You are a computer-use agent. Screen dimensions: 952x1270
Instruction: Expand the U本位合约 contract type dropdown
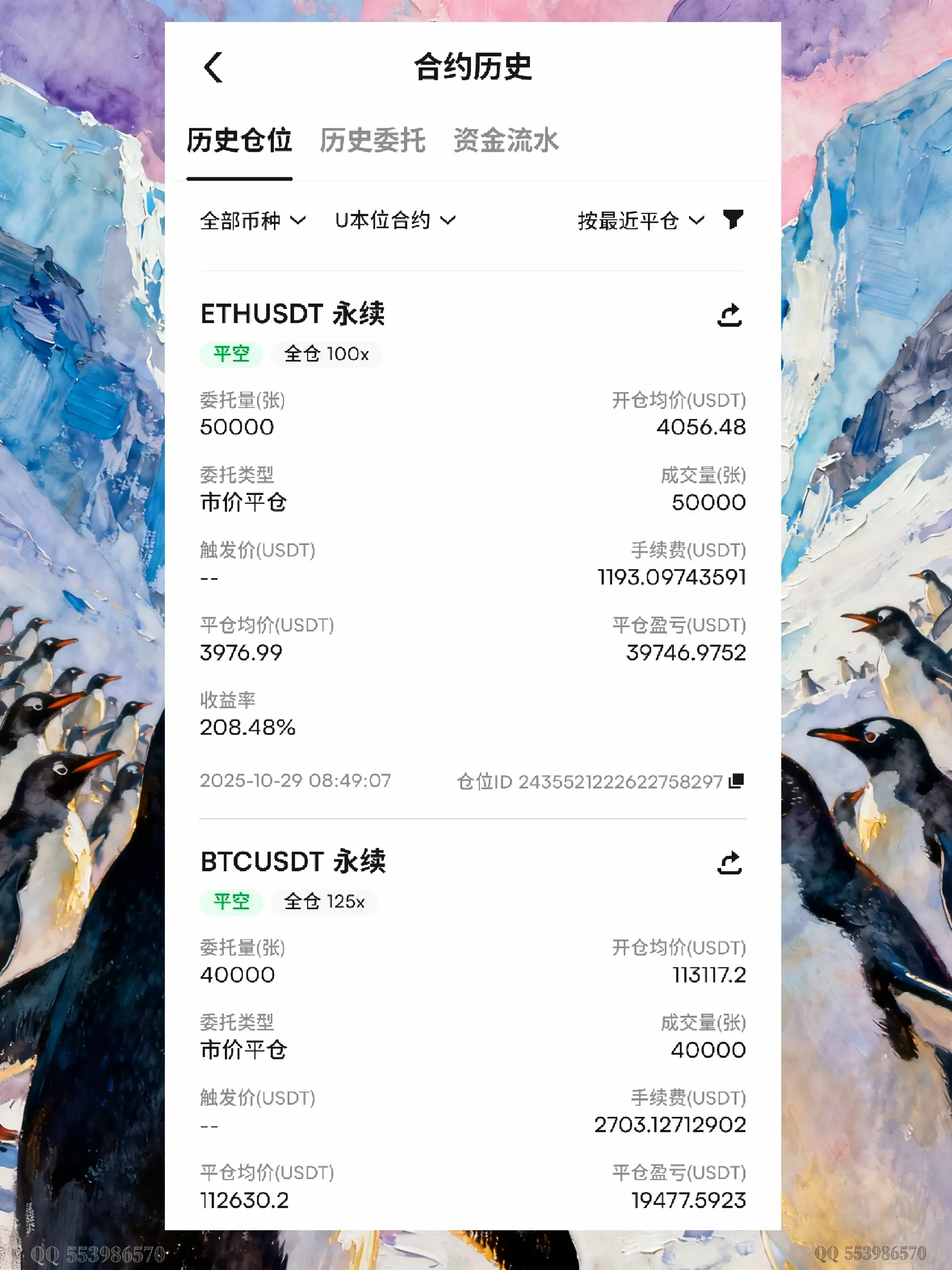click(x=394, y=219)
